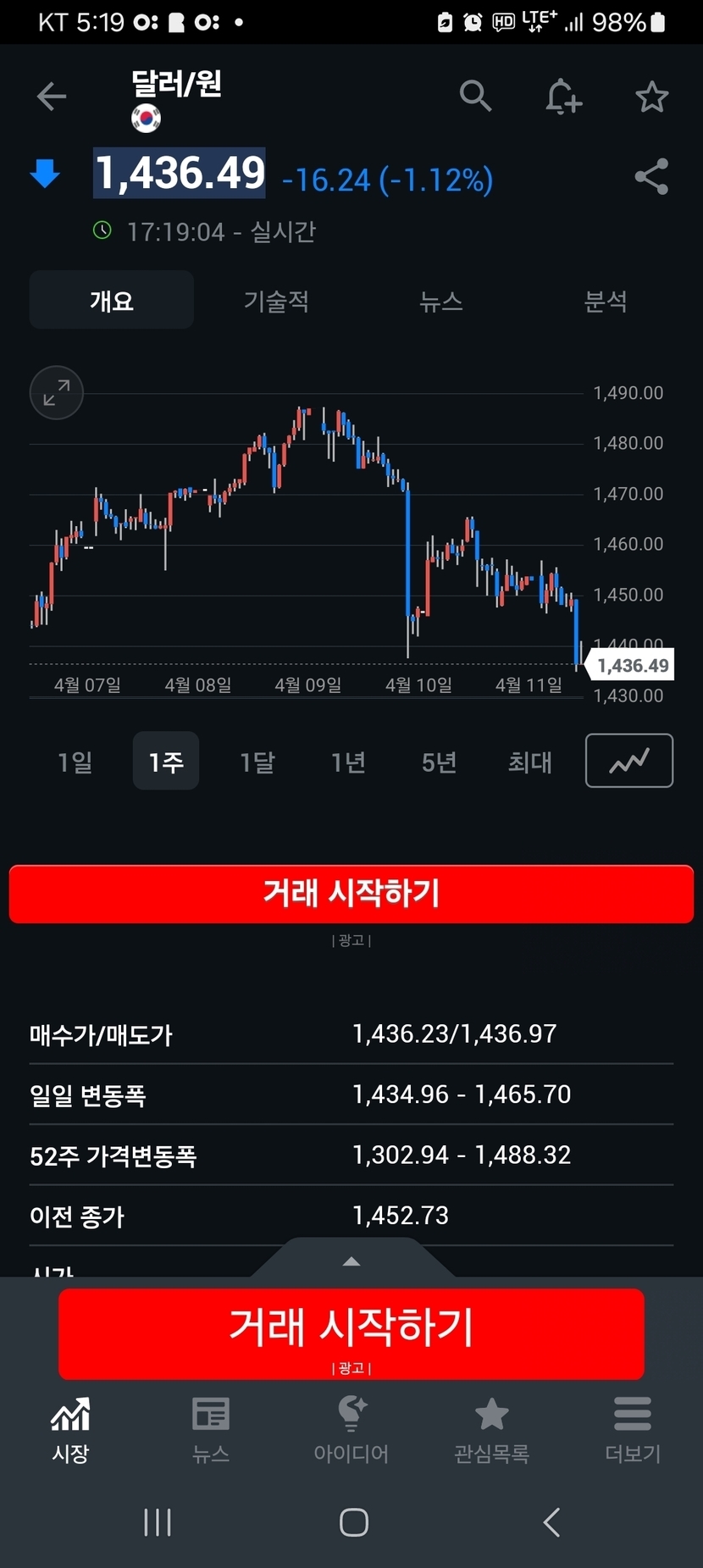Open the 관심목록 bottom tab

pyautogui.click(x=491, y=1431)
